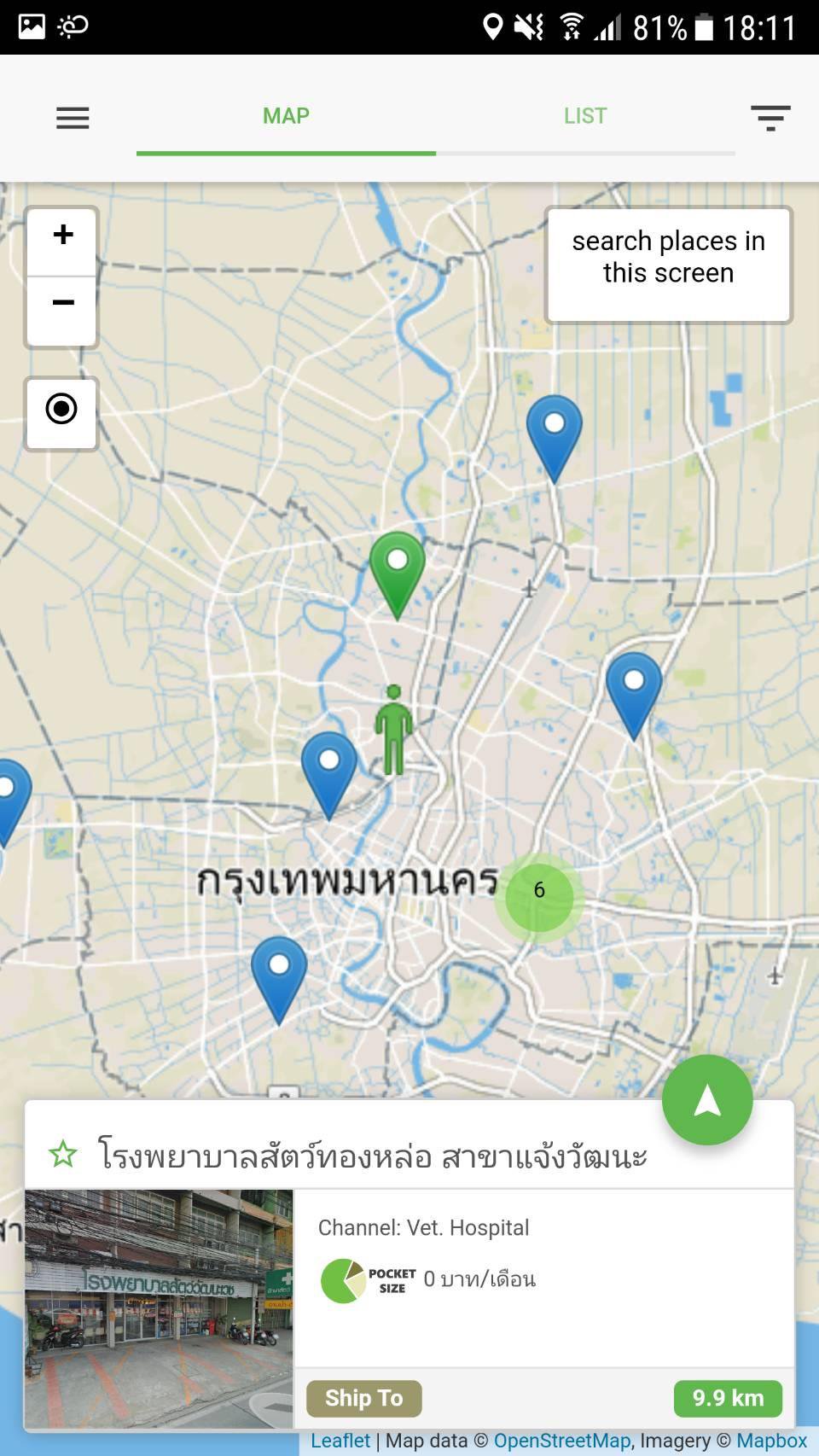Open the vet hospital storefront photo

pyautogui.click(x=159, y=1308)
